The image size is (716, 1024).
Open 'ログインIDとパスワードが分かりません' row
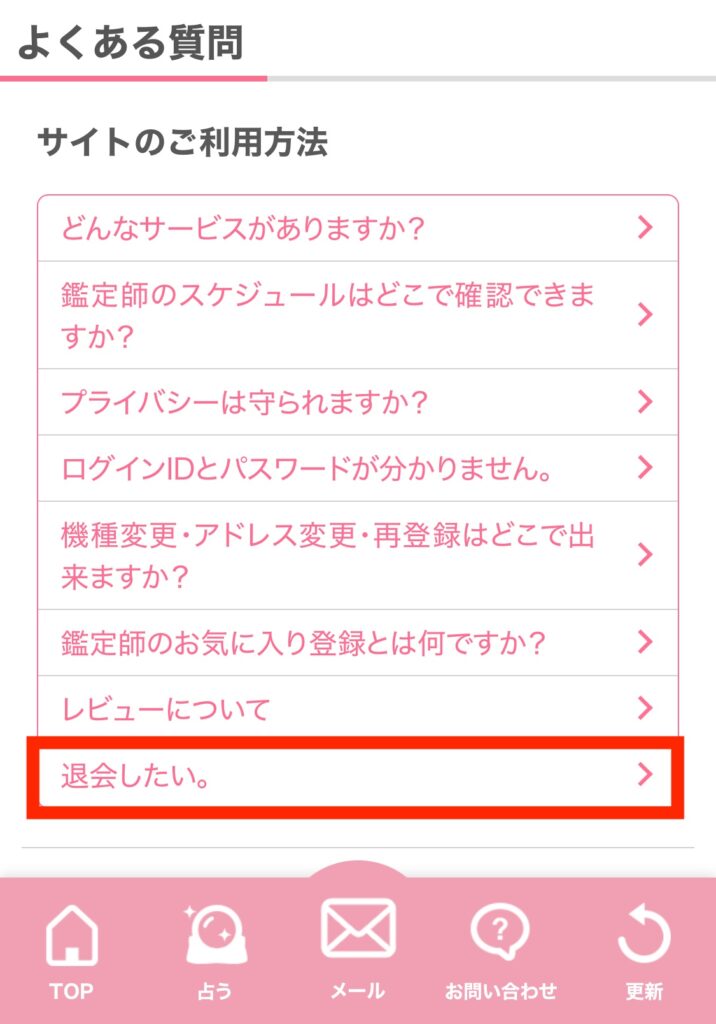pyautogui.click(x=357, y=468)
